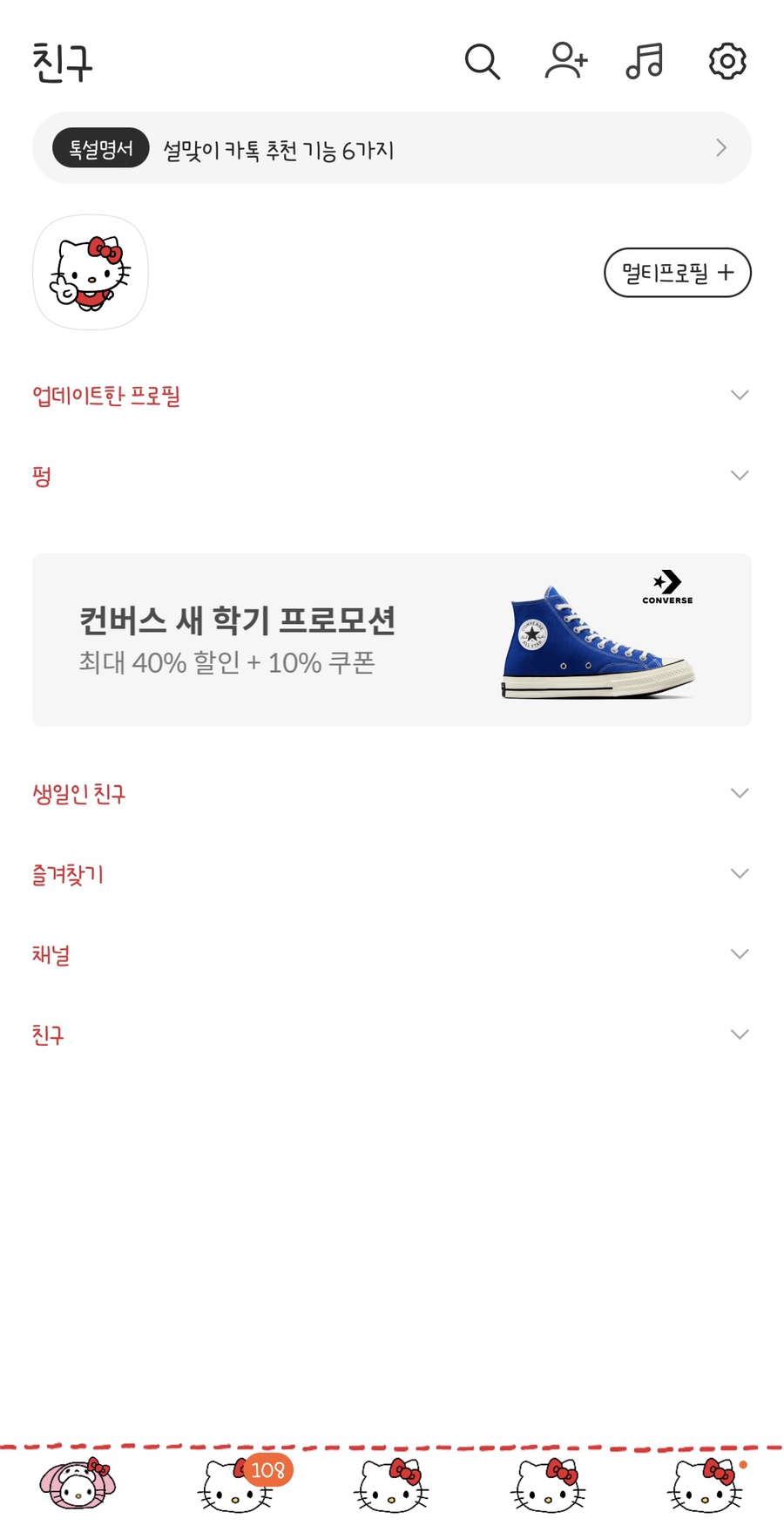Tap the add friend icon
Viewport: 784px width, 1539px height.
point(565,61)
